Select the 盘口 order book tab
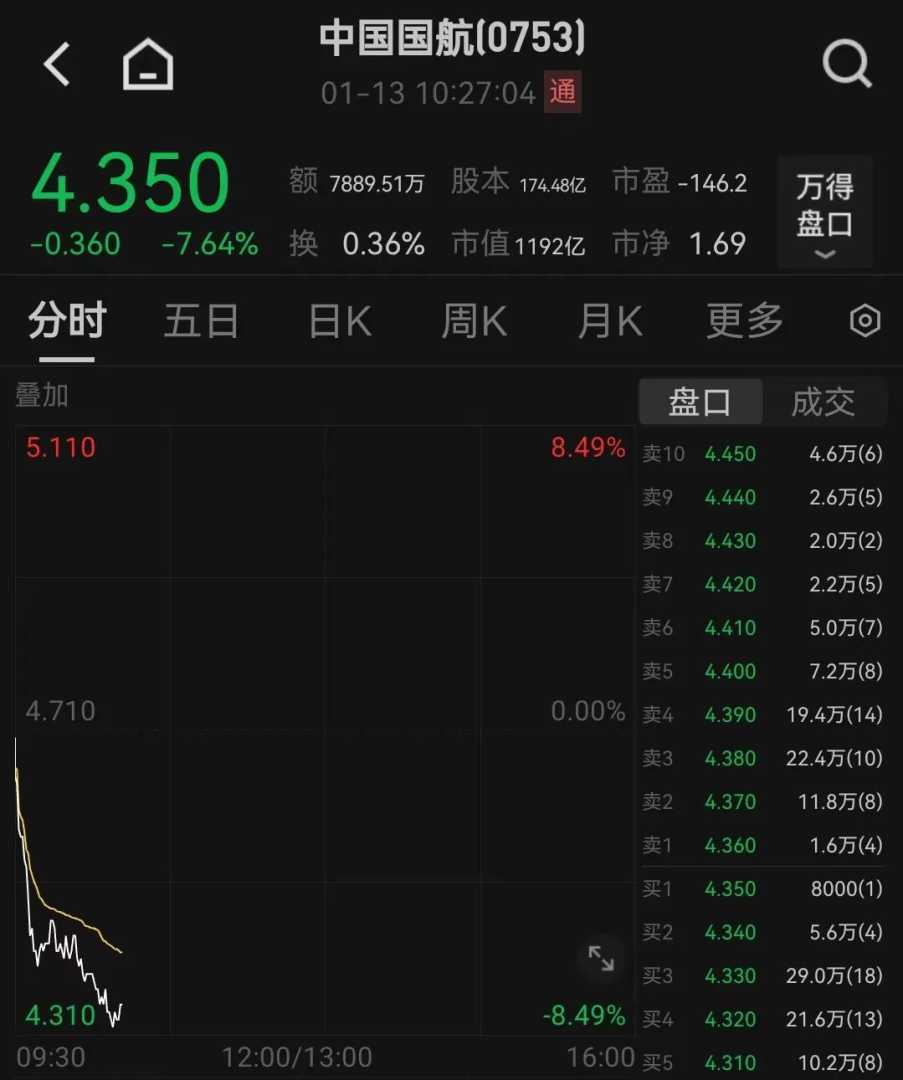 coord(700,402)
